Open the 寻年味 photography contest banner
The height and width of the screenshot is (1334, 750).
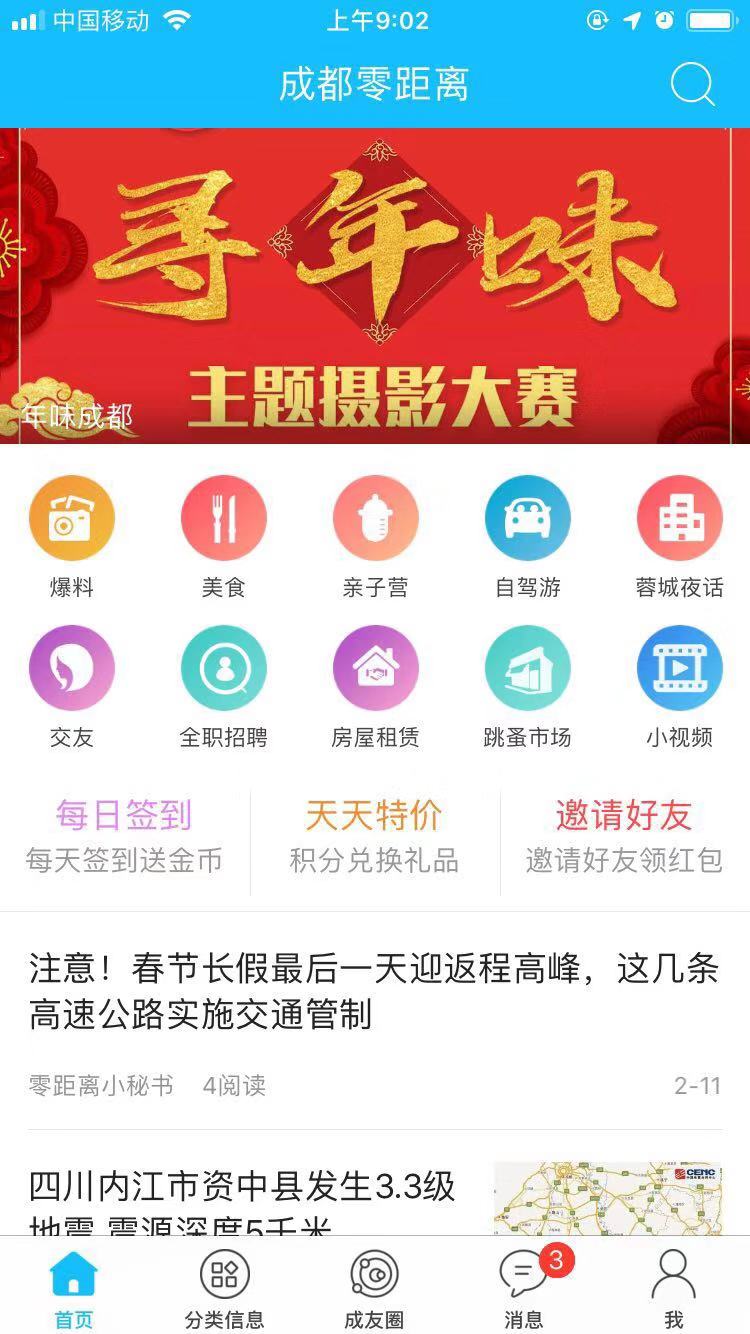coord(375,286)
